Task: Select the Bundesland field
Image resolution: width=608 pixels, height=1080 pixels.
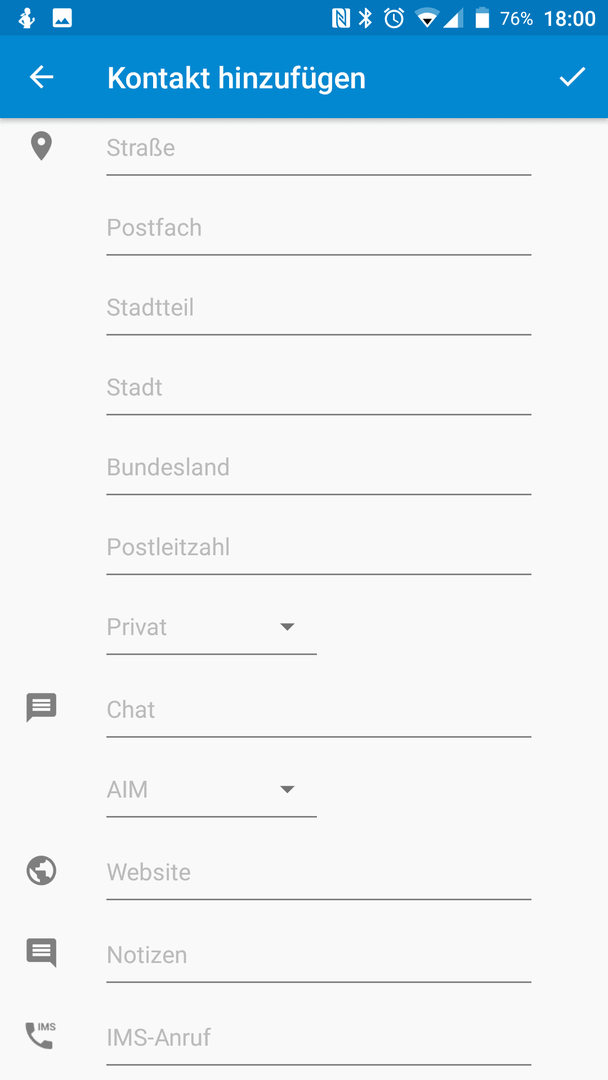Action: tap(319, 468)
